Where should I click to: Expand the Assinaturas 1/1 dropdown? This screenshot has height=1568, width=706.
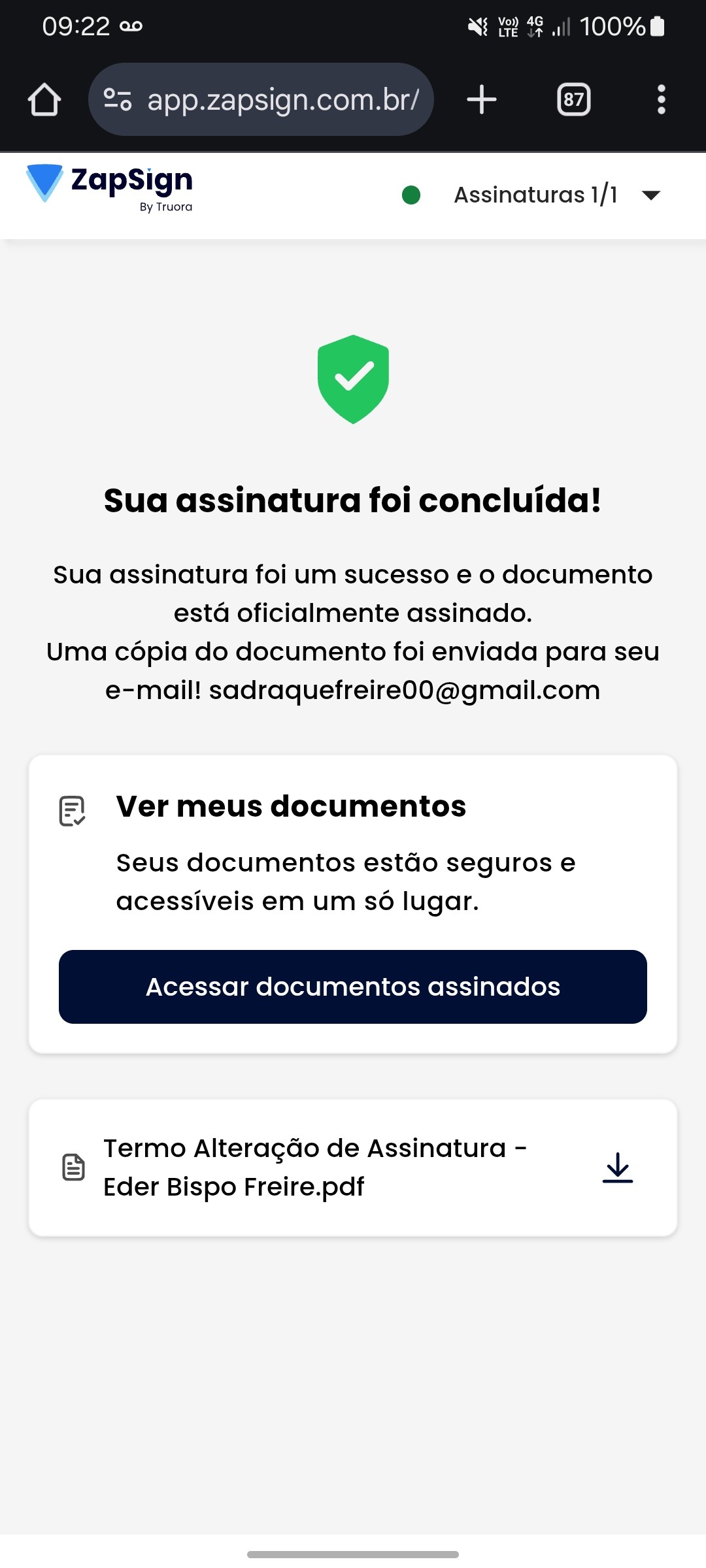(x=650, y=195)
